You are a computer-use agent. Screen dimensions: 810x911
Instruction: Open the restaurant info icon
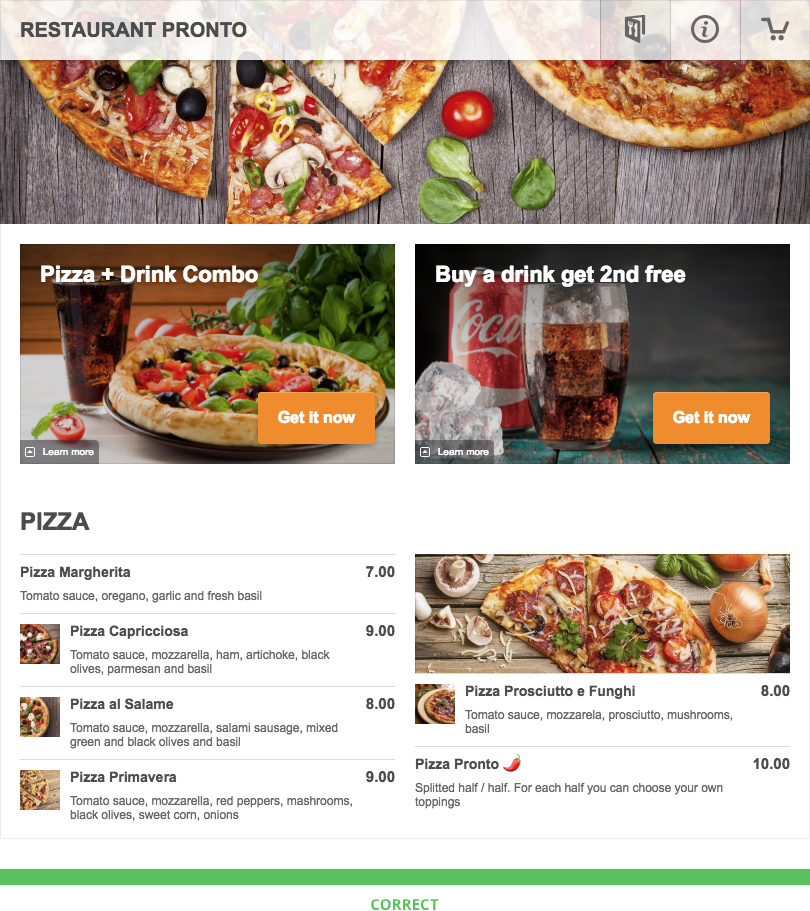(705, 30)
